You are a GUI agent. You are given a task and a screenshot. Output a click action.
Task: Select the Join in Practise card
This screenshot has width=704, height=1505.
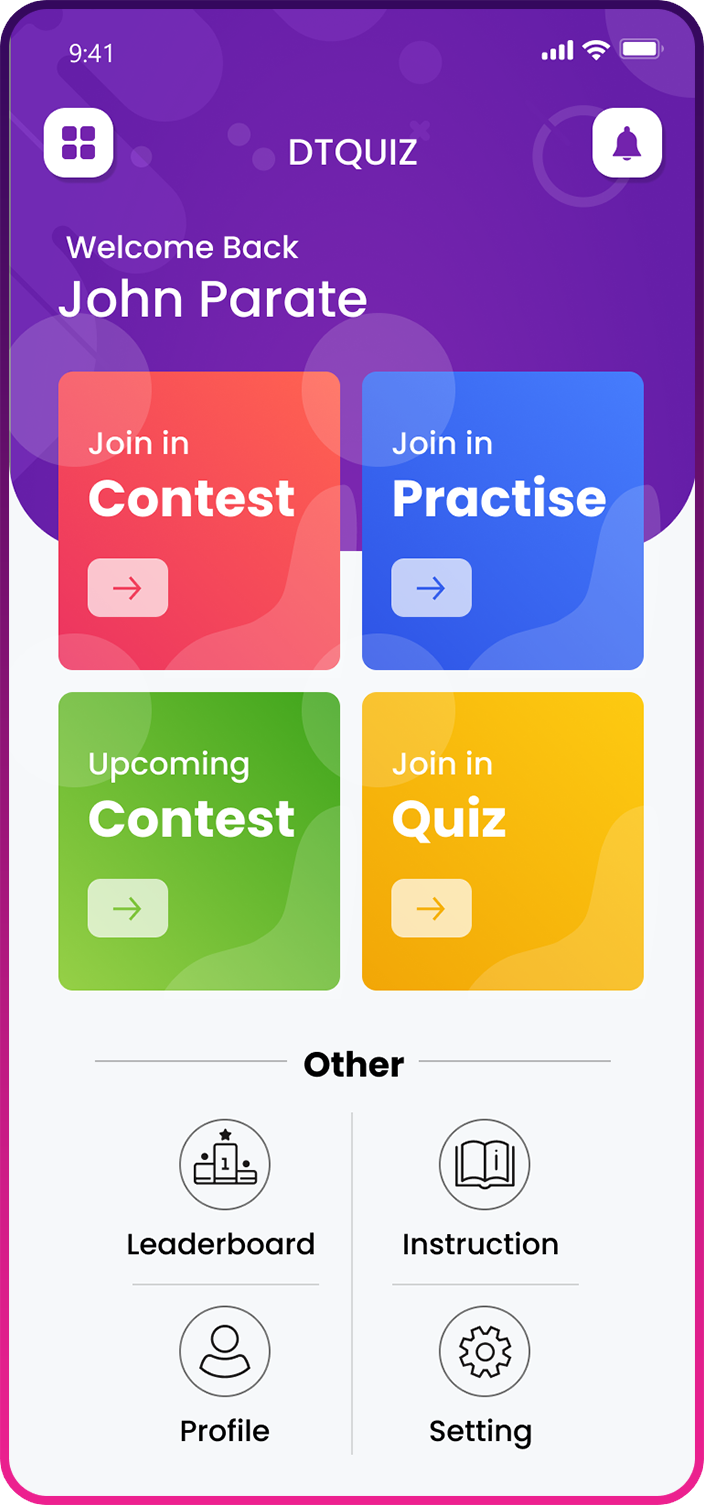(x=502, y=520)
